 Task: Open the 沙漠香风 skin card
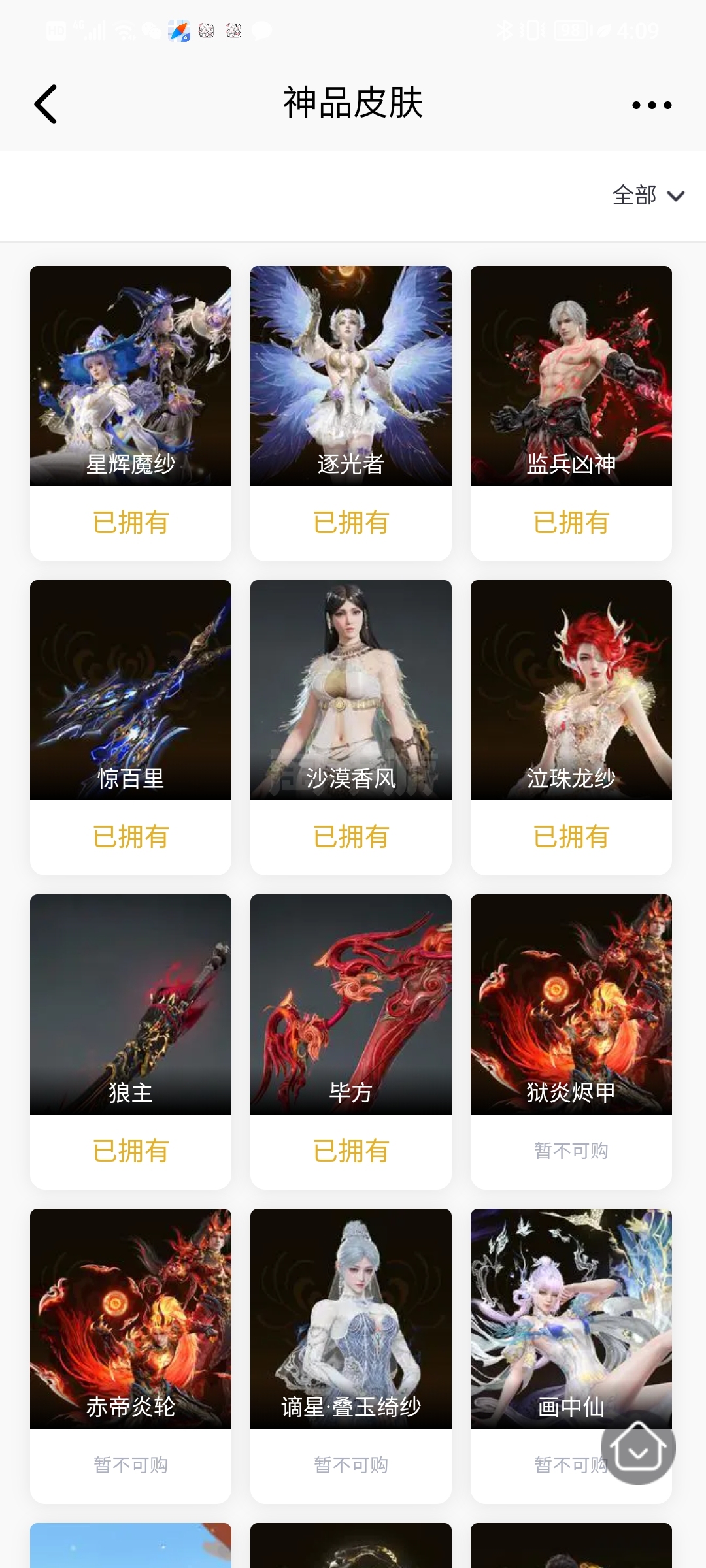click(x=351, y=727)
